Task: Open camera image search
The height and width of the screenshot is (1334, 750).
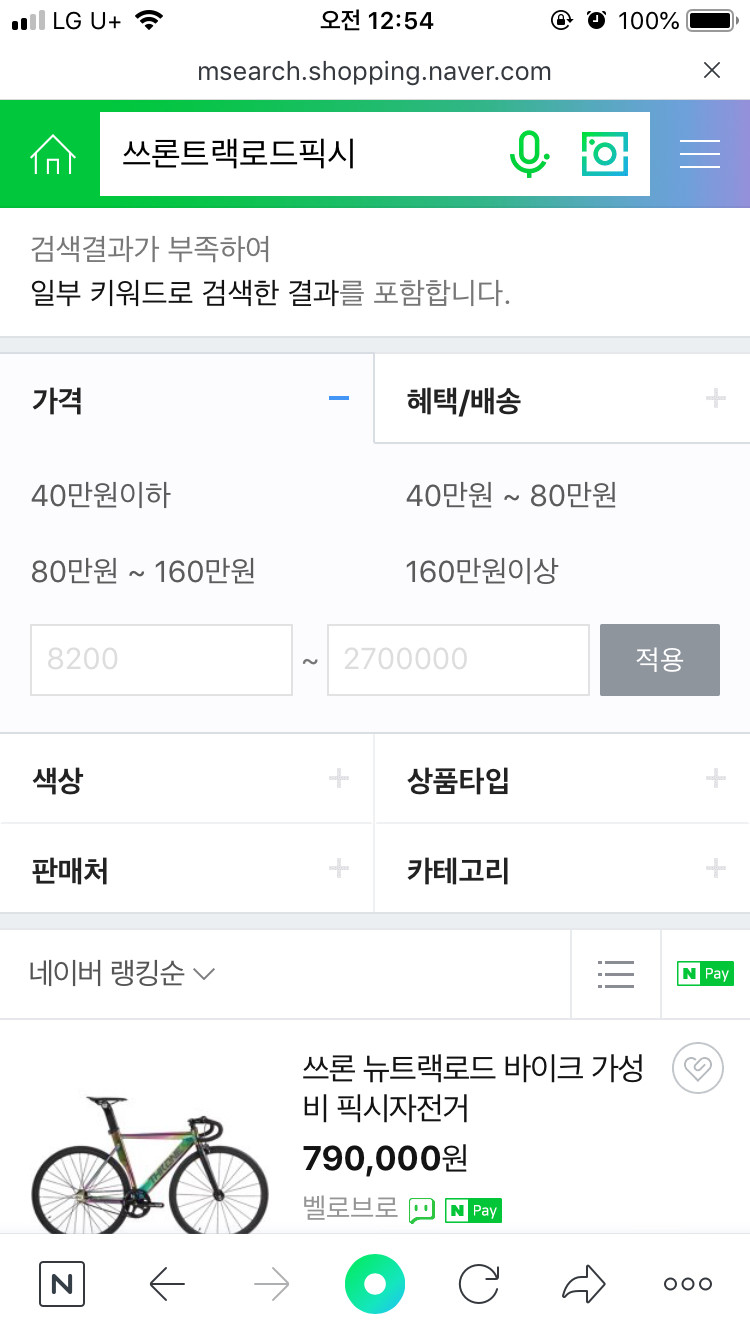Action: (604, 155)
